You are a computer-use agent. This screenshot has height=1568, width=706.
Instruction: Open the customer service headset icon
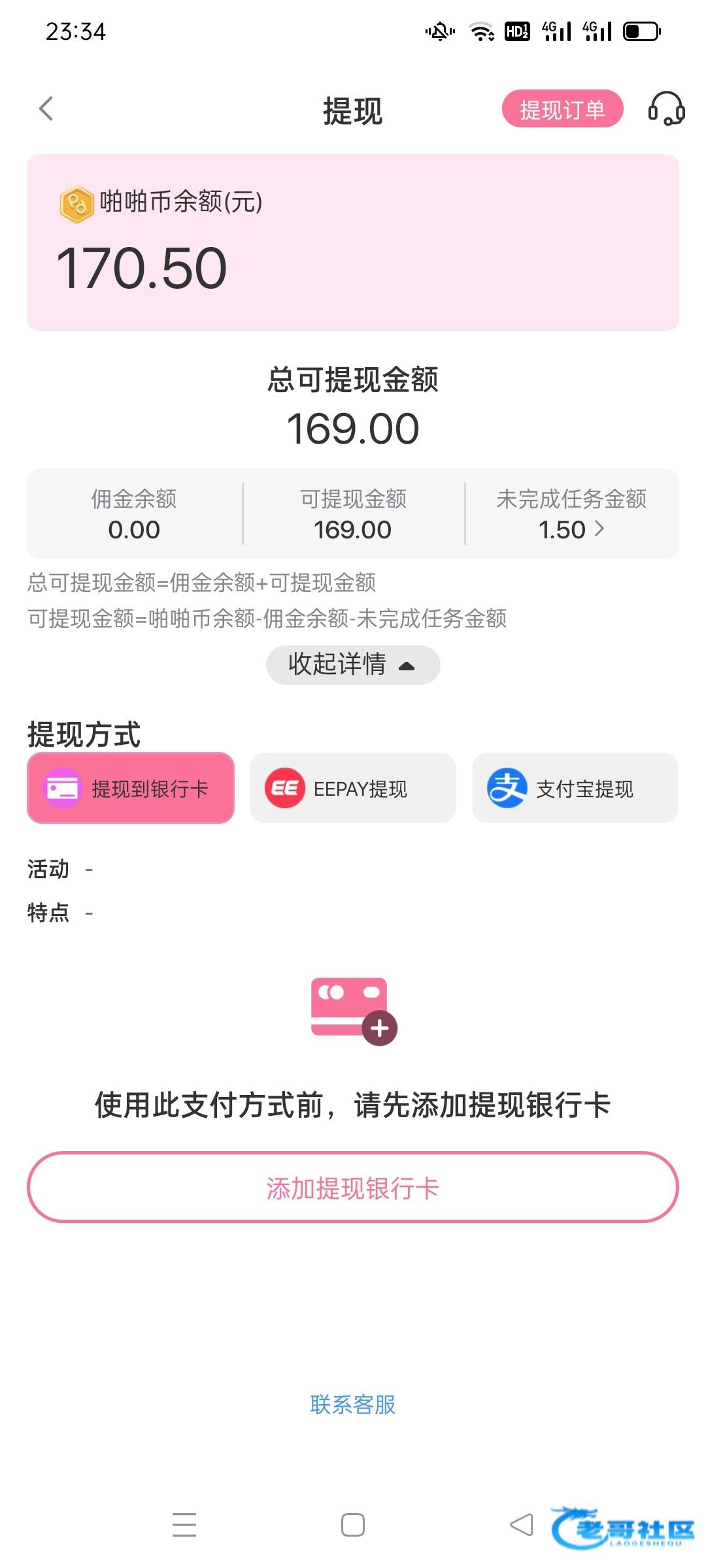(666, 108)
